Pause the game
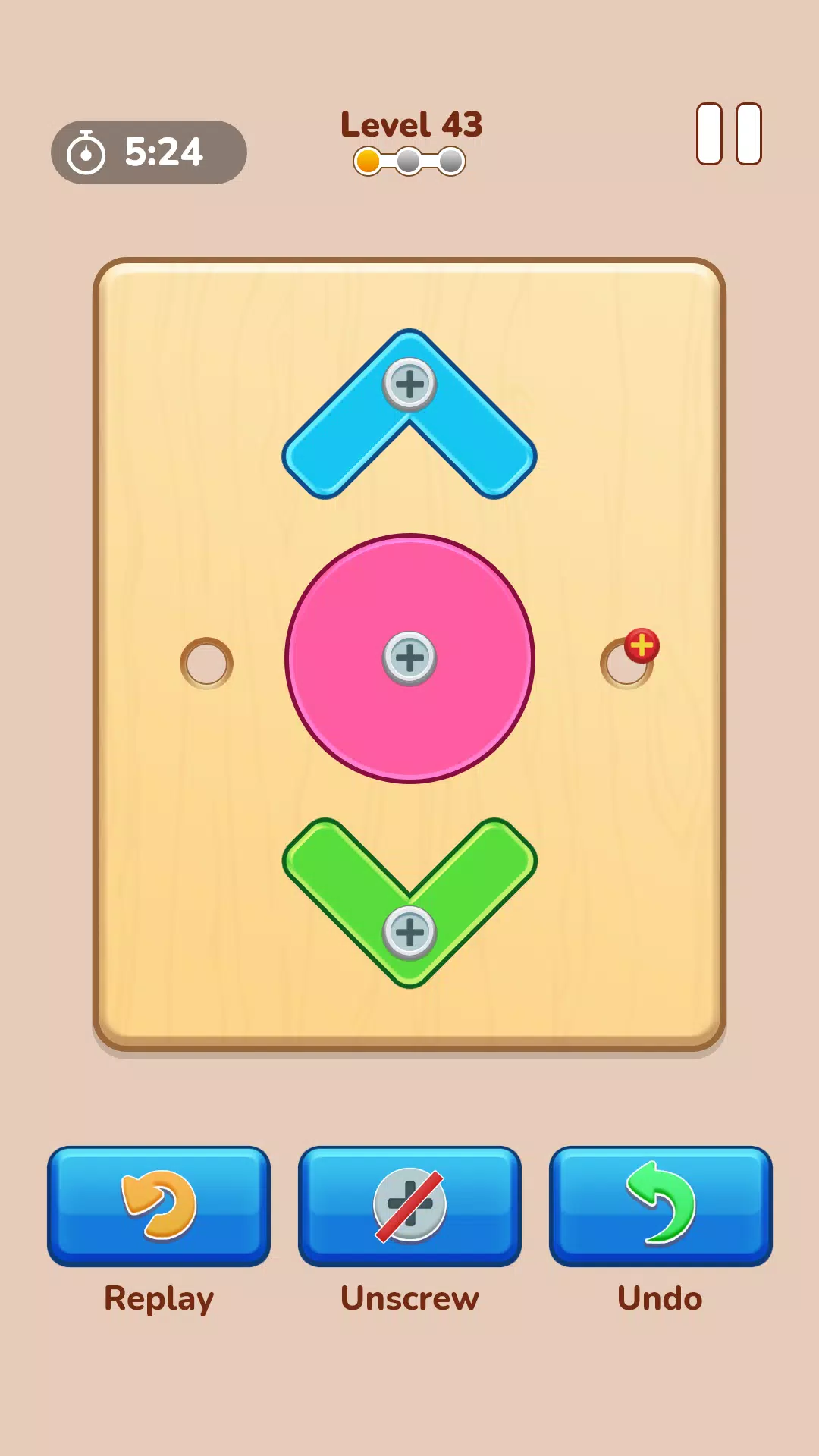Viewport: 819px width, 1456px height. [x=729, y=134]
